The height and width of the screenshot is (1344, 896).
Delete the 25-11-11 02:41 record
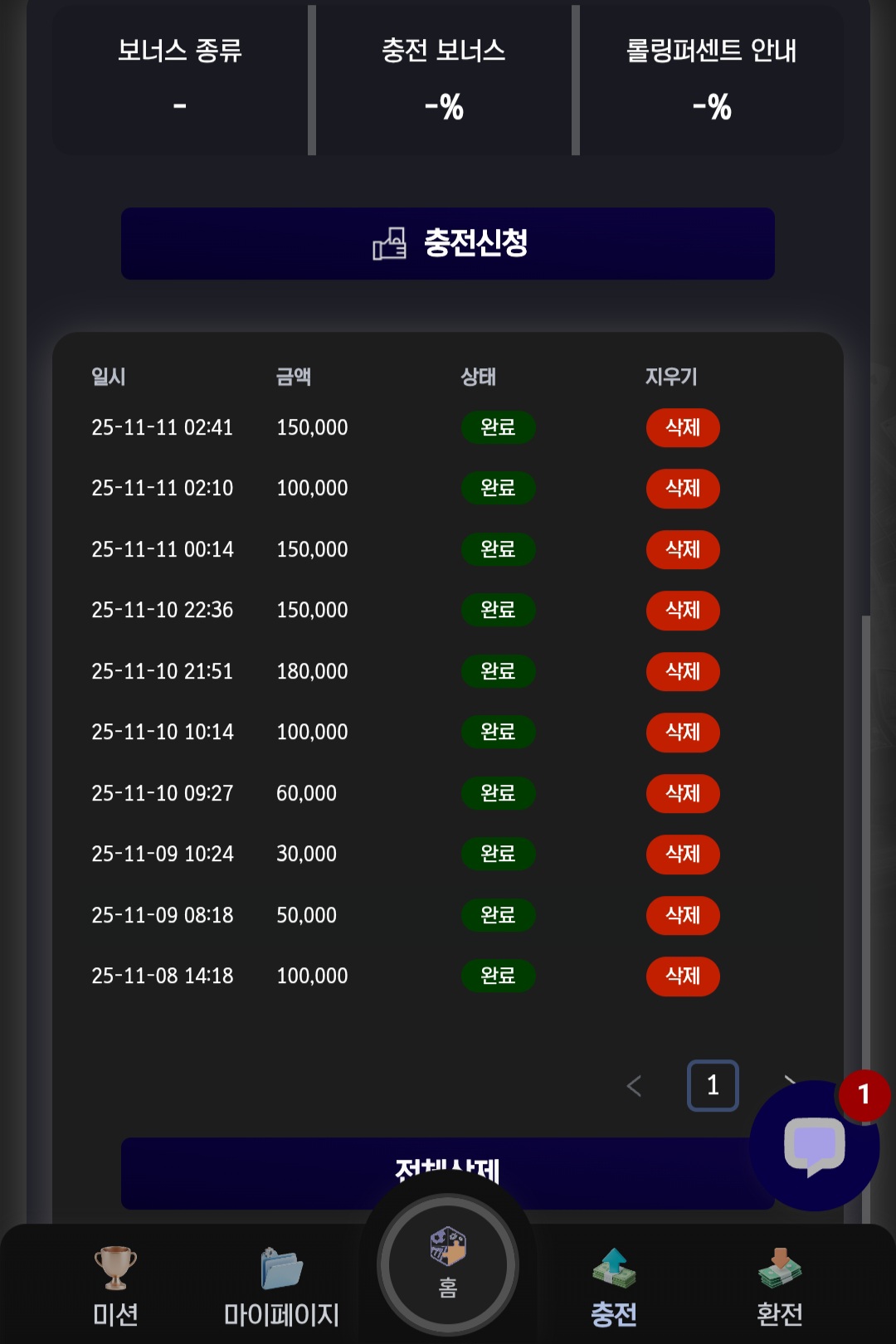point(682,428)
